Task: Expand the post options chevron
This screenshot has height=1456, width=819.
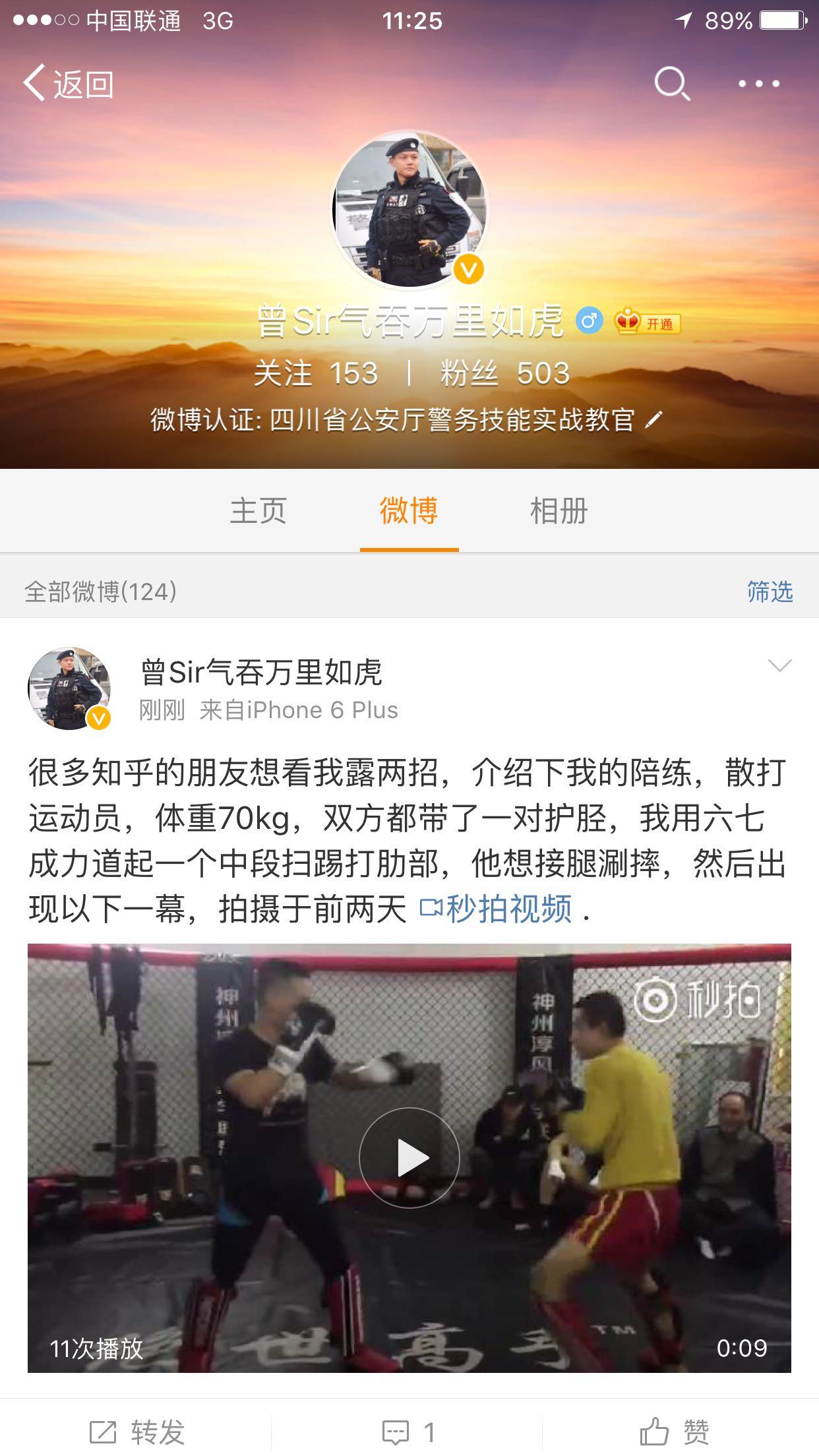Action: [x=780, y=667]
